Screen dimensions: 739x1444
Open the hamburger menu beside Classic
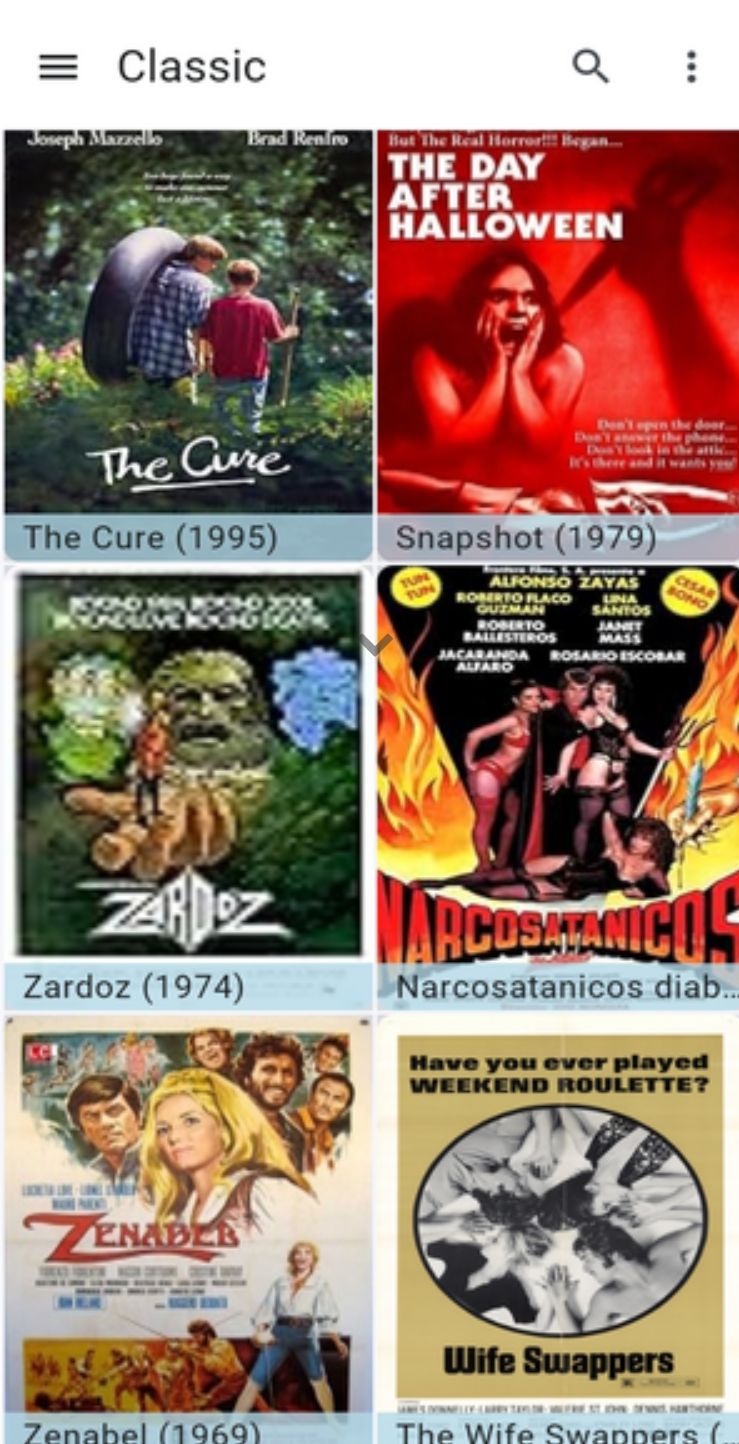point(57,66)
